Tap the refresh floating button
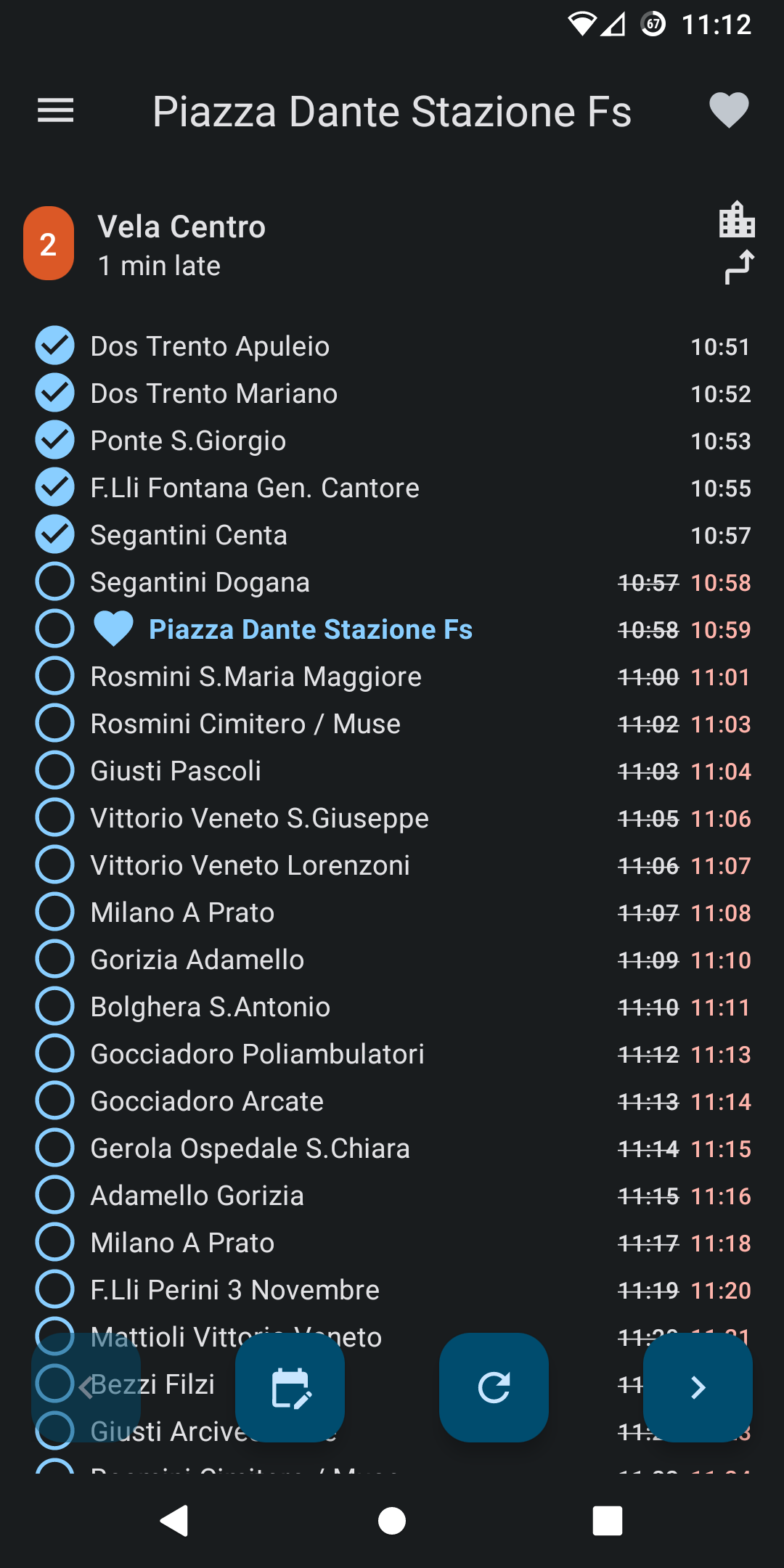The image size is (784, 1568). (494, 1387)
